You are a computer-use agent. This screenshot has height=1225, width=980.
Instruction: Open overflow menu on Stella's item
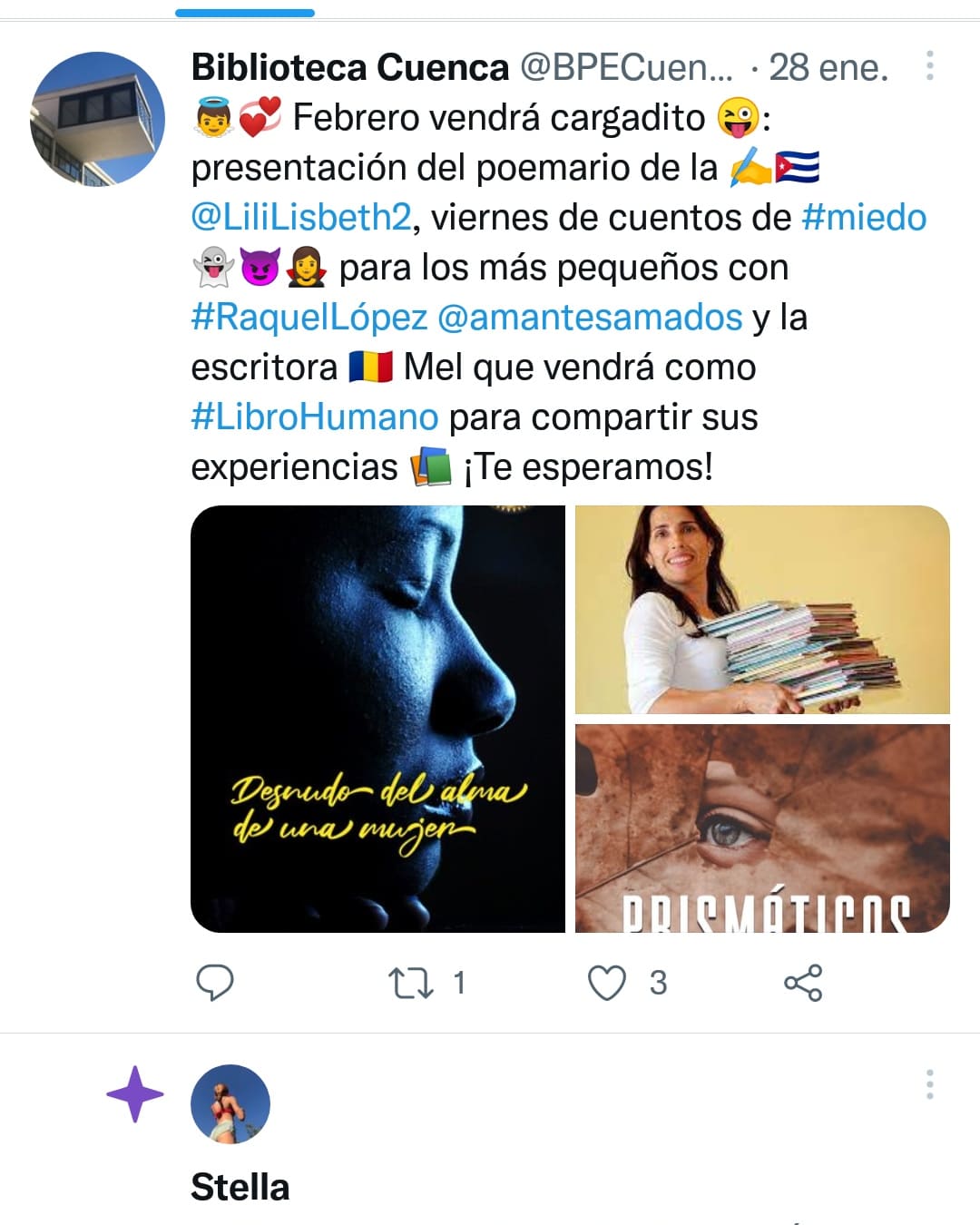point(929,1084)
